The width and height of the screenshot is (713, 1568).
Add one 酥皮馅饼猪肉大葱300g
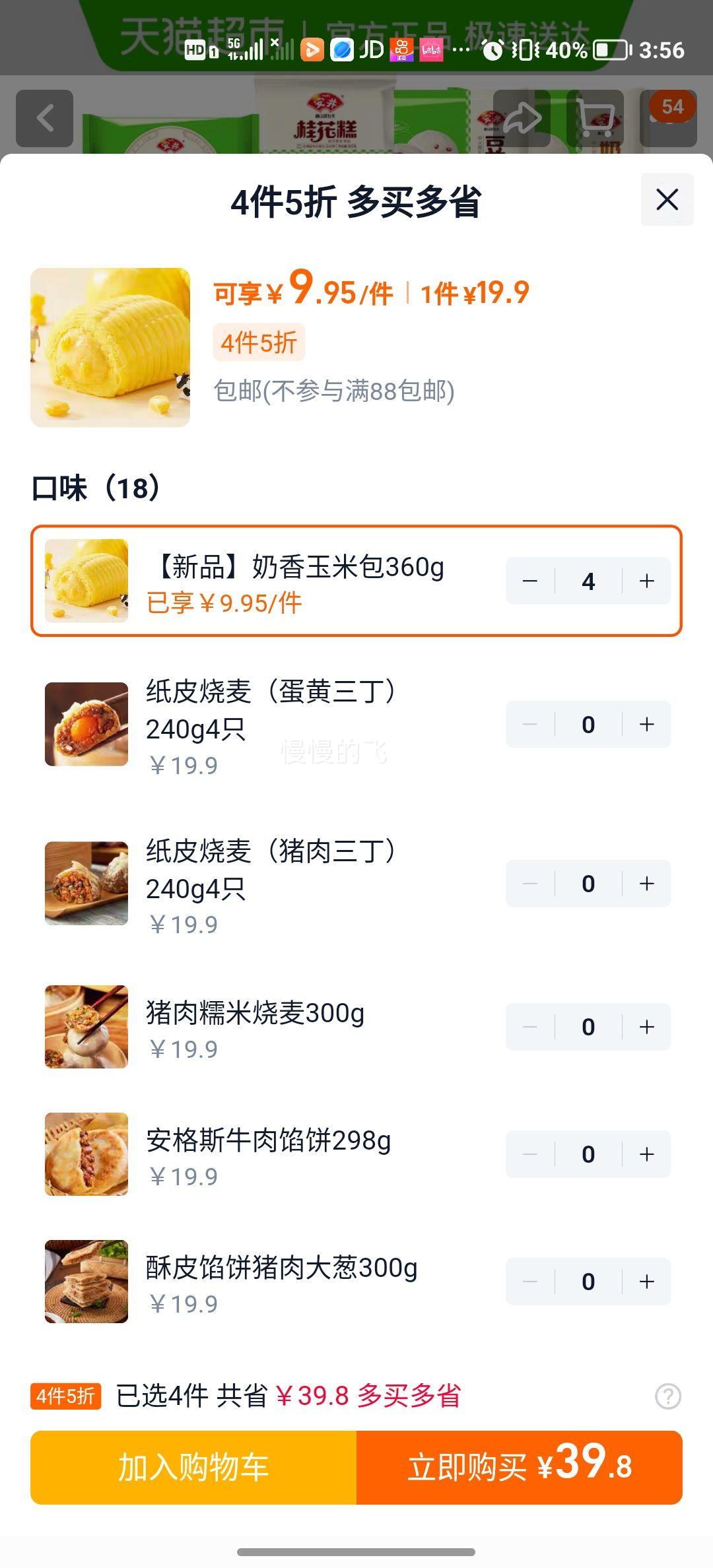(x=647, y=1281)
